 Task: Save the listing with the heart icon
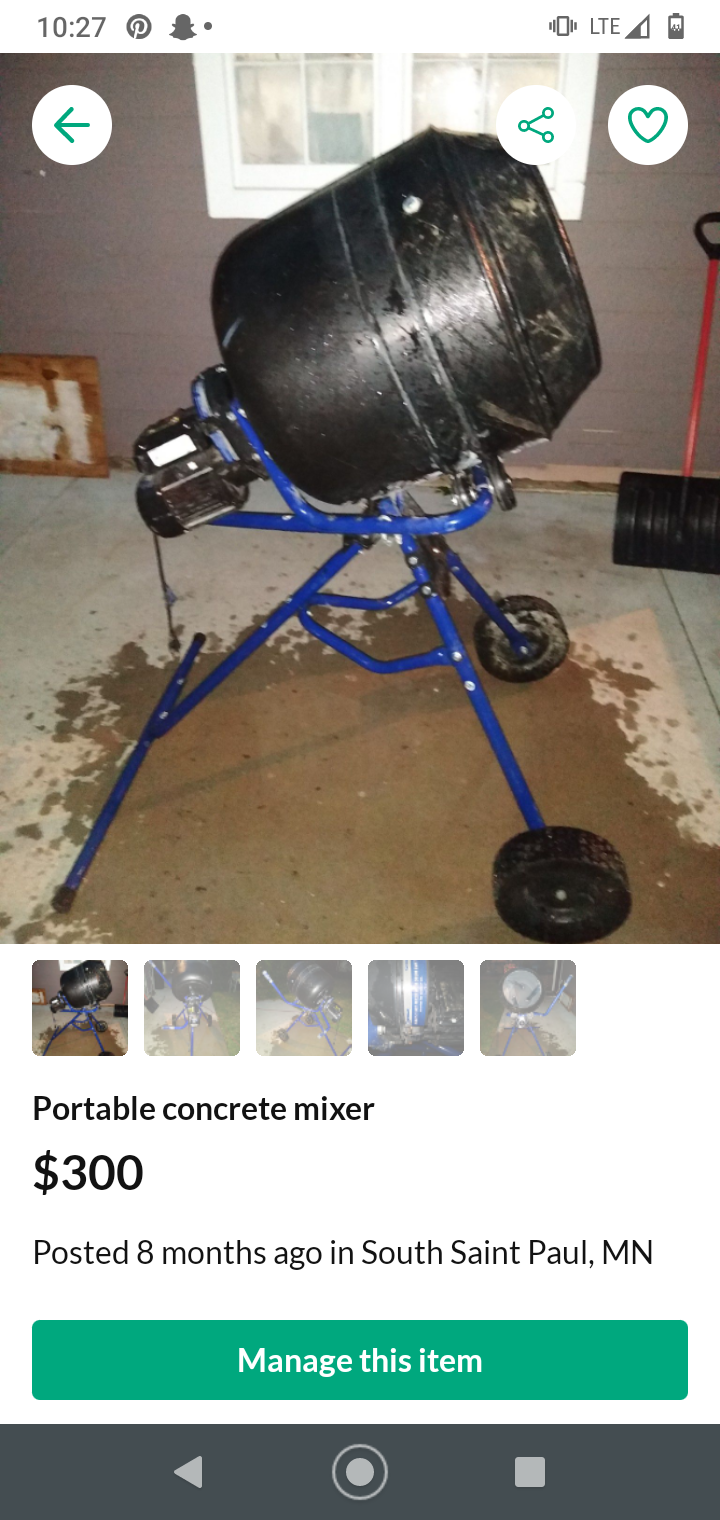(x=648, y=125)
